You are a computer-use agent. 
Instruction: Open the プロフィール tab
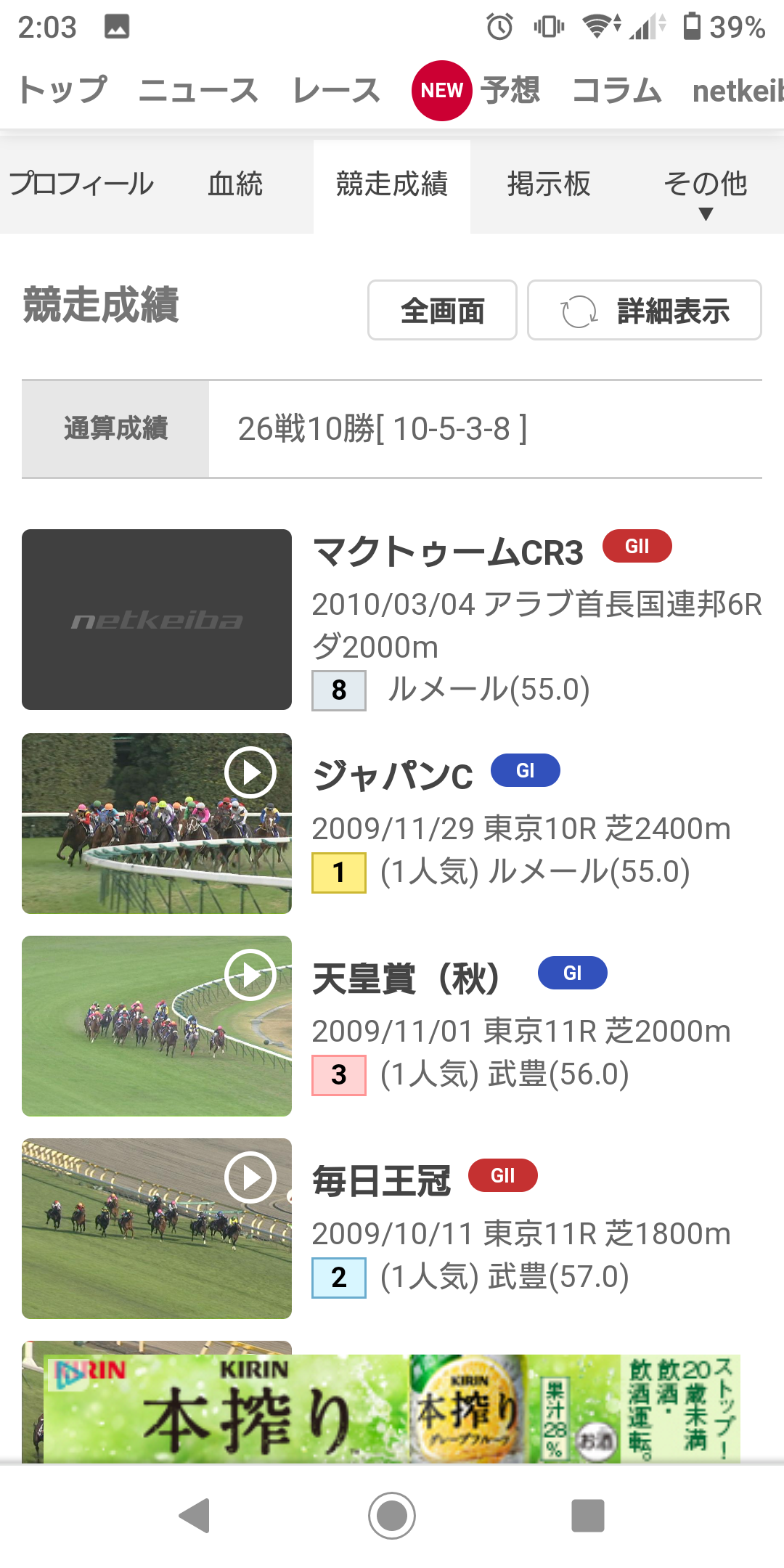click(x=81, y=184)
